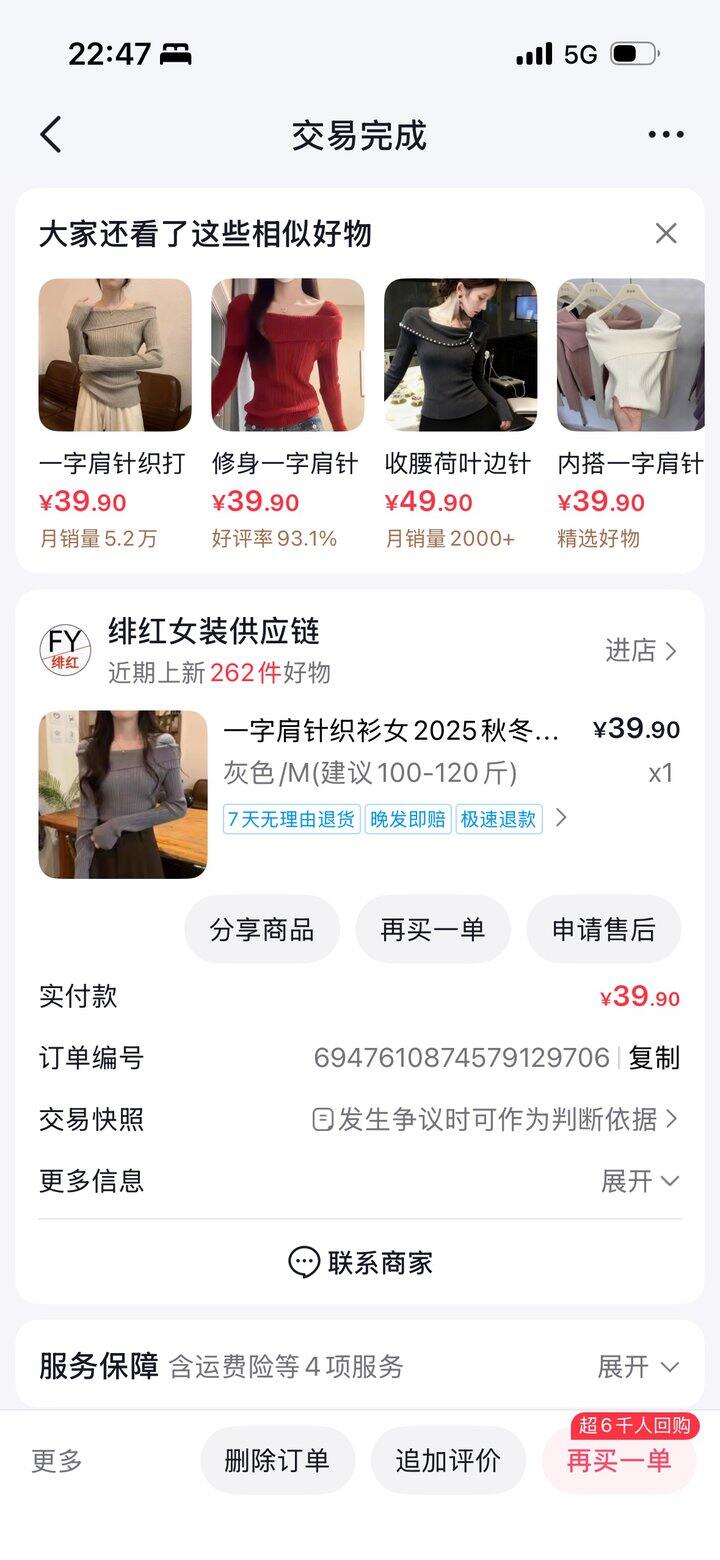Tap 追加评价 to add a review
The height and width of the screenshot is (1560, 720).
click(x=448, y=1460)
